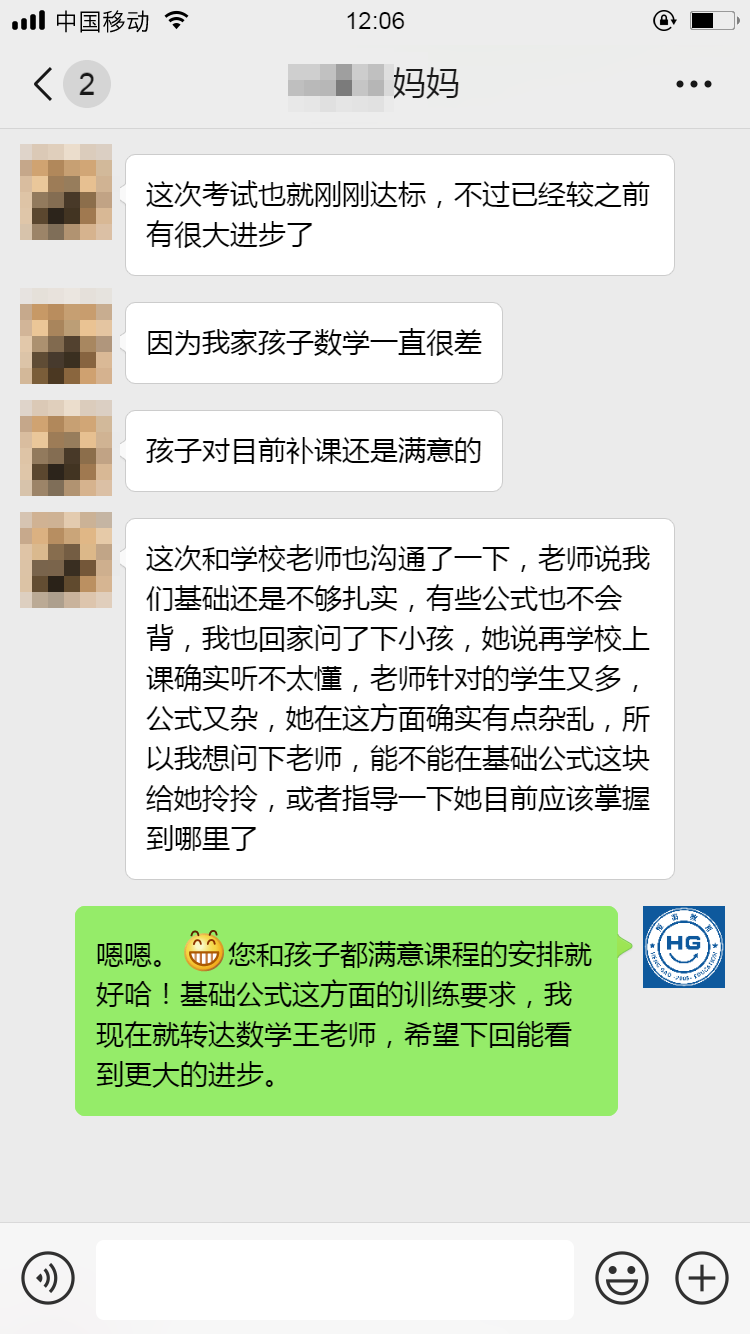This screenshot has height=1334, width=750.
Task: Open avatar beside 因为我家孩子数学一直很差 message
Action: (x=66, y=336)
